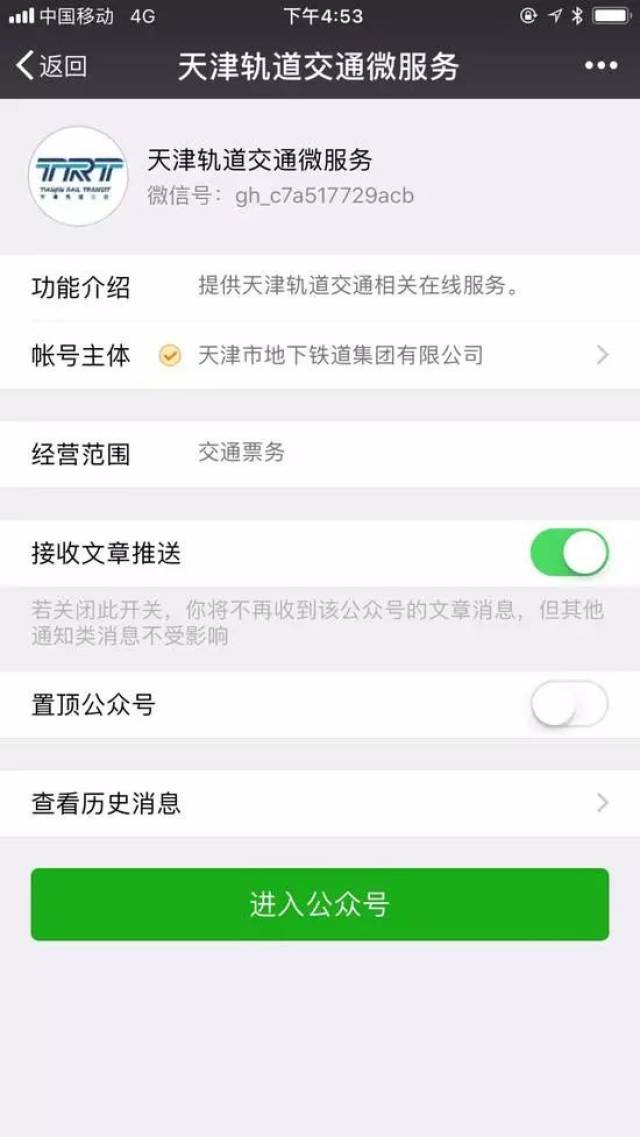Image resolution: width=640 pixels, height=1137 pixels.
Task: View the TRT account avatar
Action: [78, 176]
